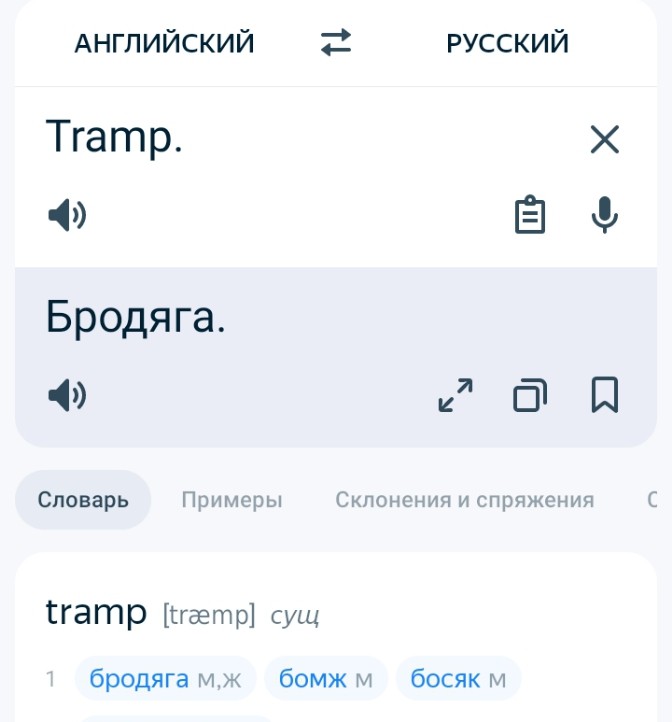Viewport: 672px width, 722px height.
Task: Copy the translated text
Action: 530,396
